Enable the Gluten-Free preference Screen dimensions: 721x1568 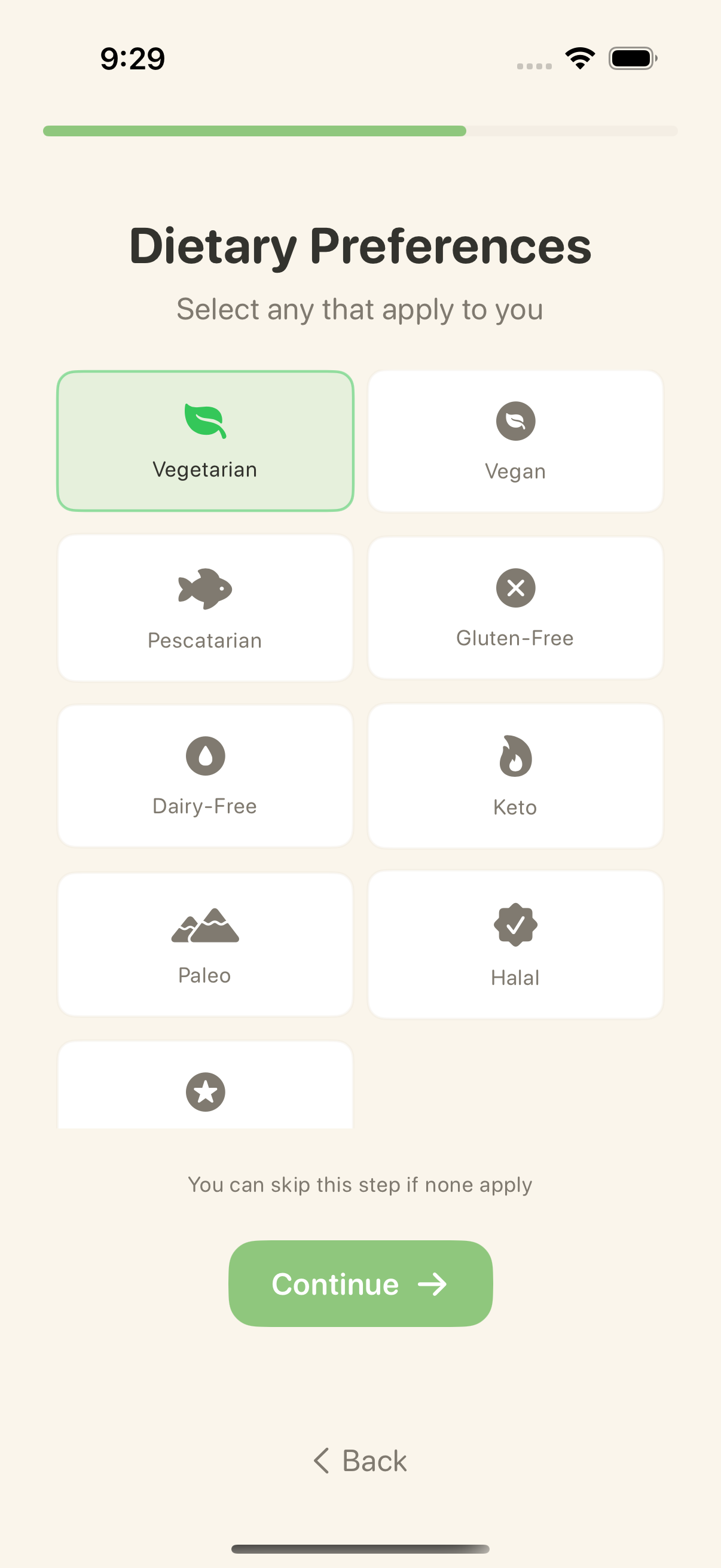pos(515,608)
